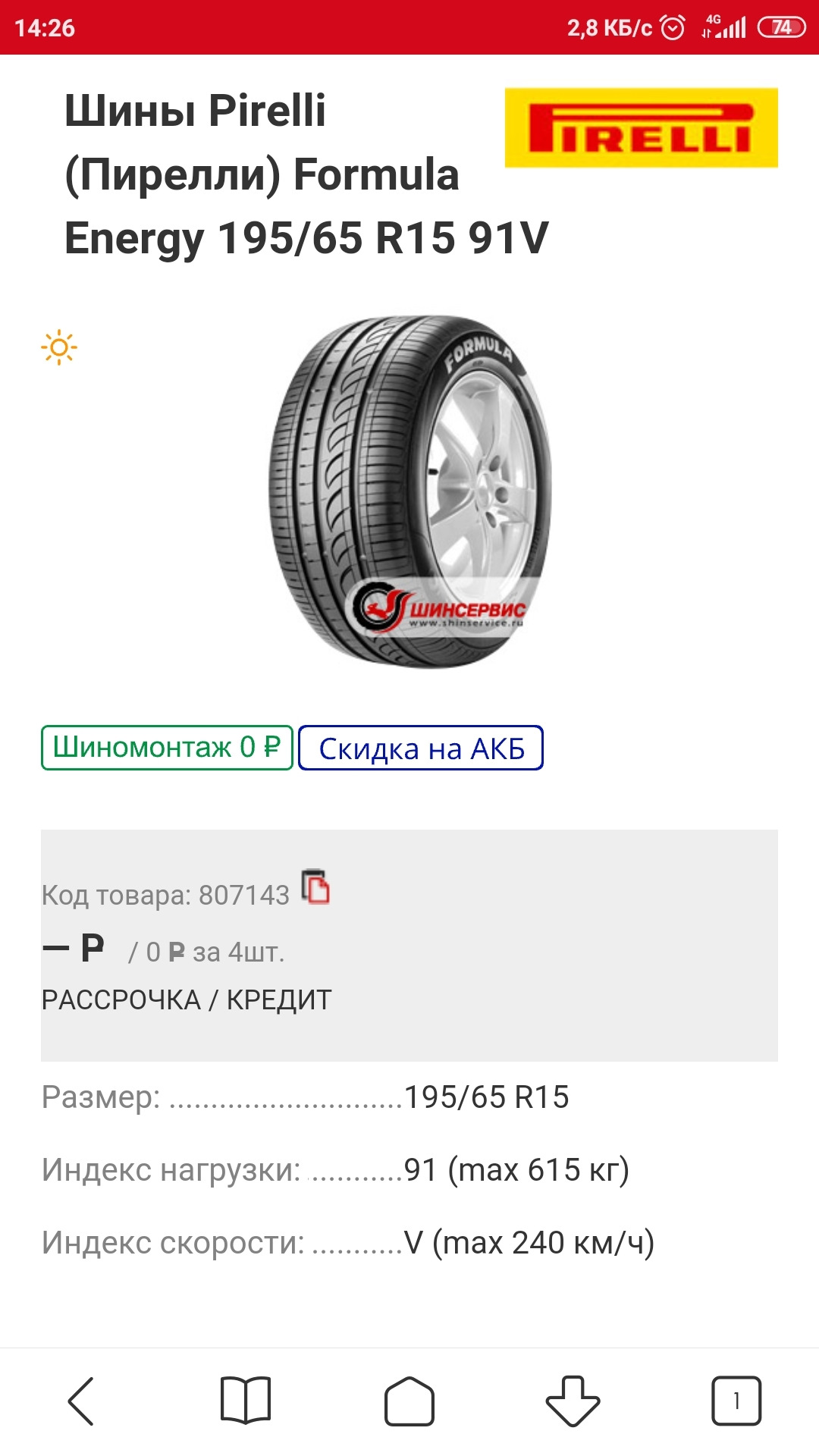This screenshot has height=1456, width=819.
Task: Open the Скидка на АКБ offer
Action: coord(421,748)
